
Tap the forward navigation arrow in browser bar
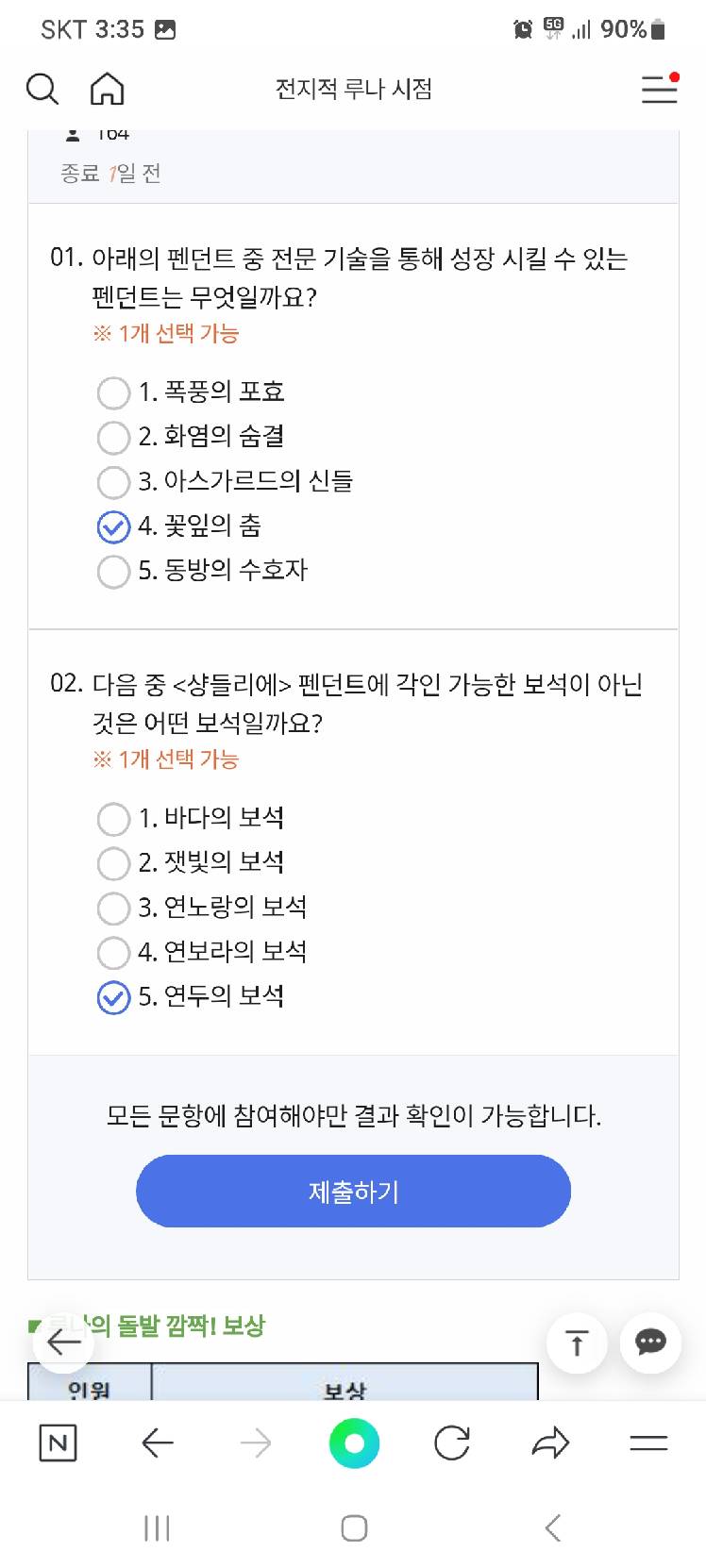[255, 1443]
